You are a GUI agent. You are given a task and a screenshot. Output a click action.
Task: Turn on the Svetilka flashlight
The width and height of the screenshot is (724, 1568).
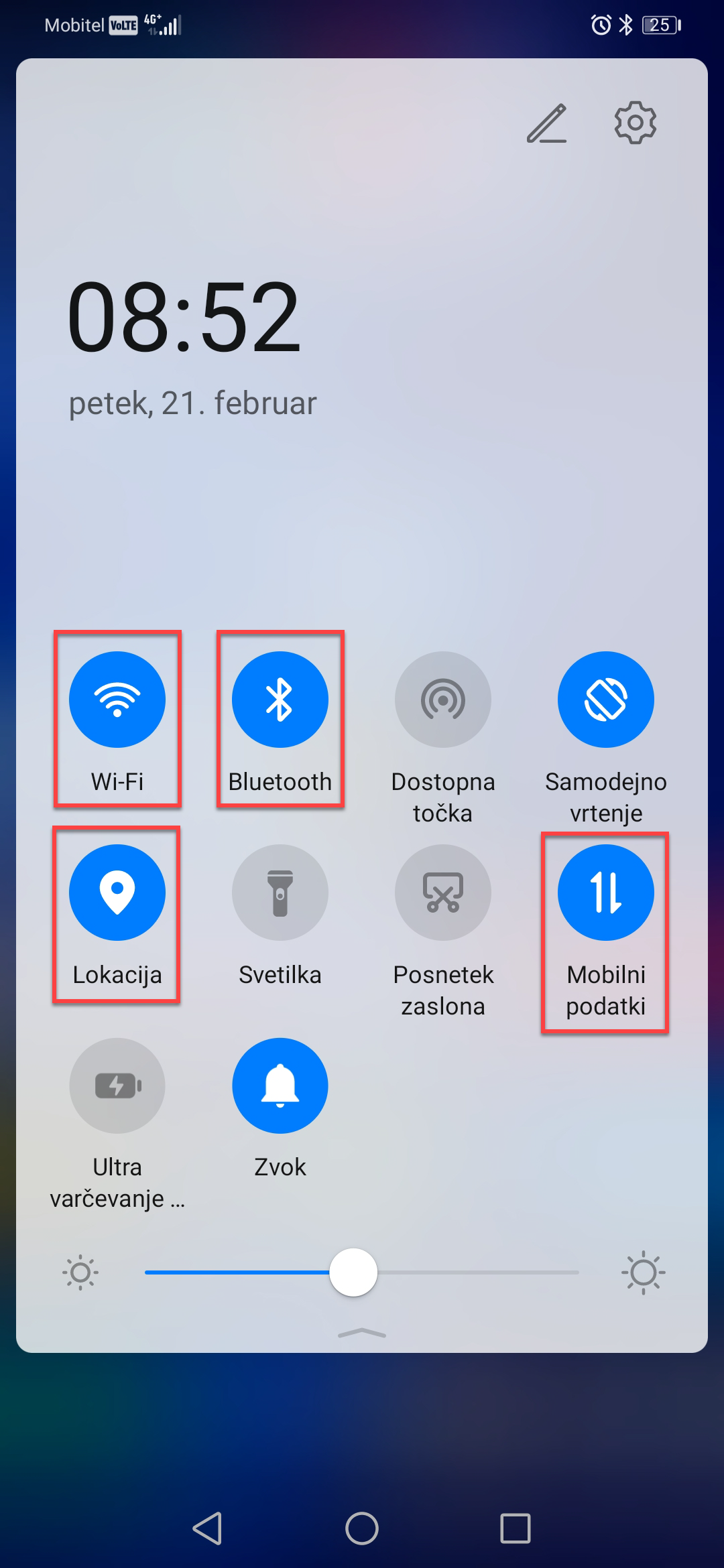(x=280, y=893)
